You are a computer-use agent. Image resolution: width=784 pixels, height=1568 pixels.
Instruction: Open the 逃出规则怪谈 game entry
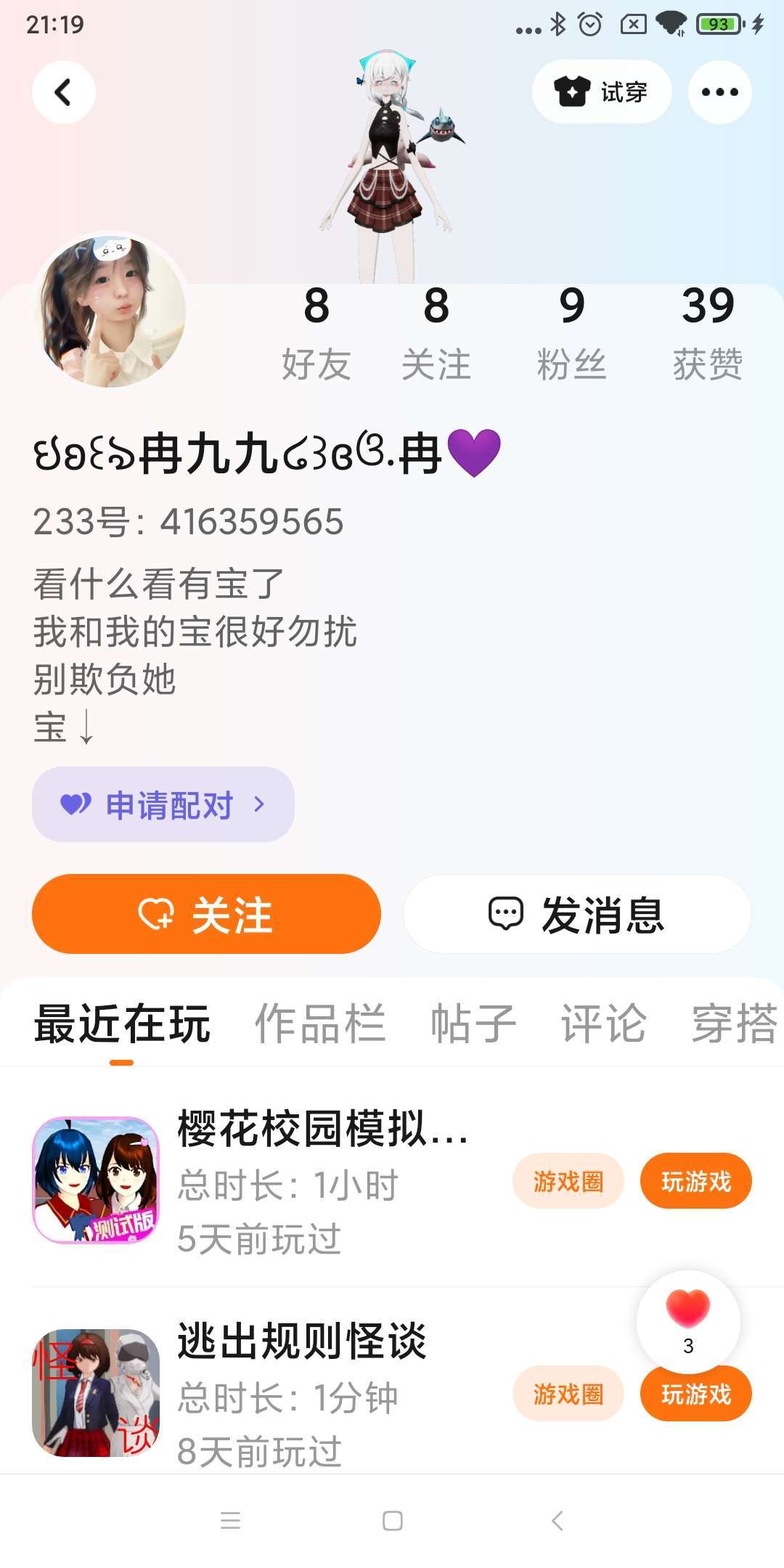pyautogui.click(x=302, y=1342)
